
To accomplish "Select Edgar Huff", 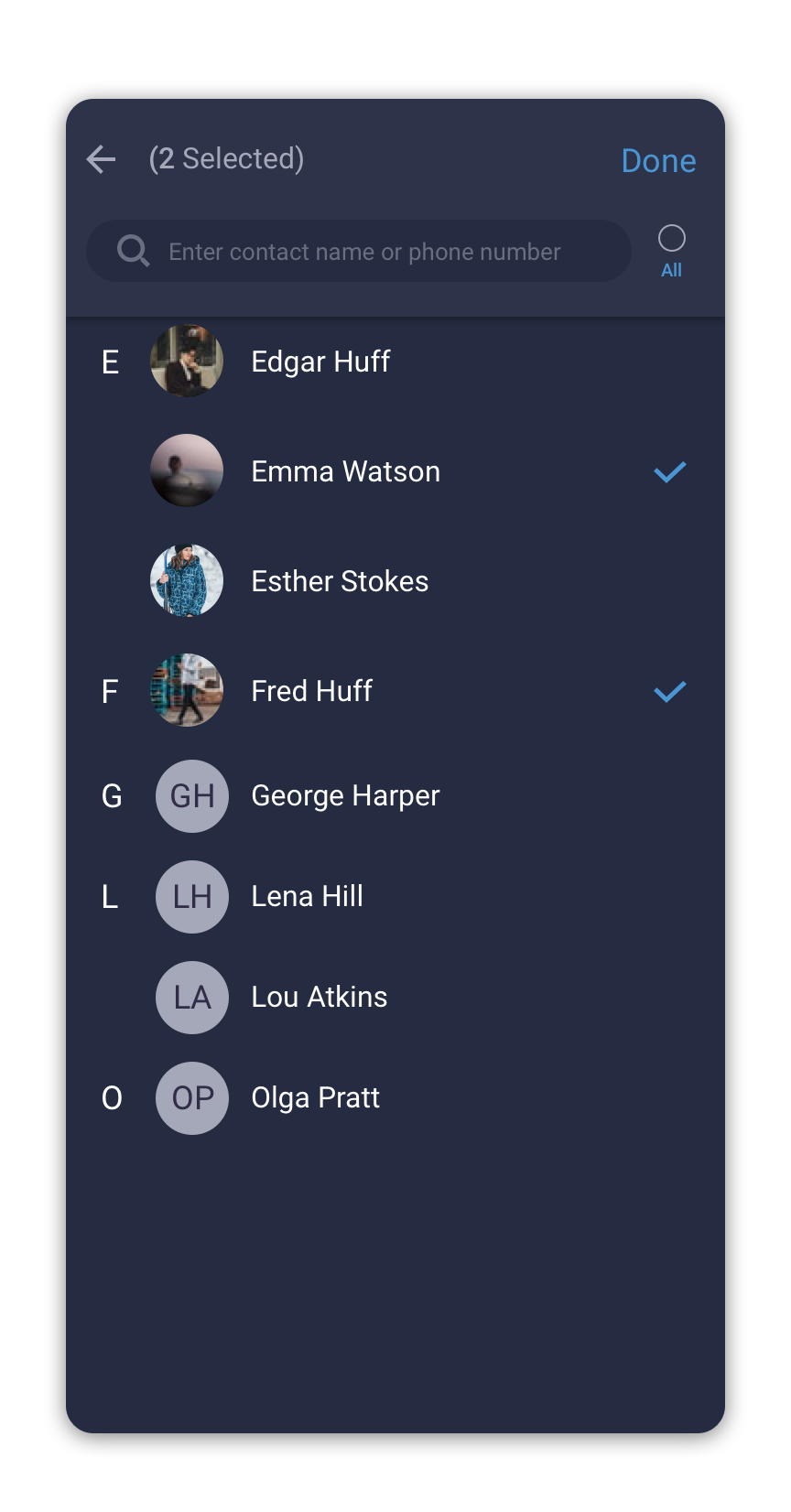I will [395, 362].
